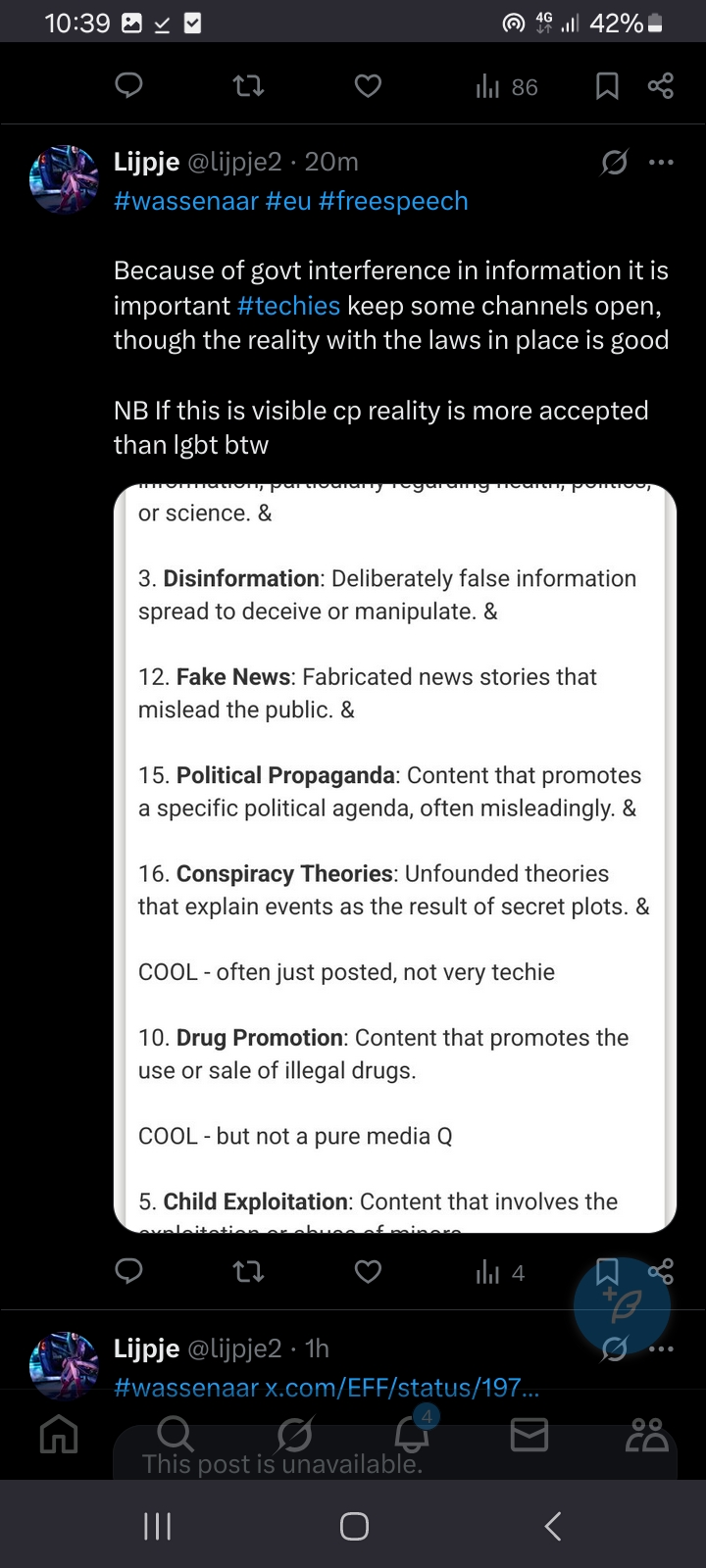Image resolution: width=706 pixels, height=1568 pixels.
Task: Compose a new post
Action: click(622, 1306)
